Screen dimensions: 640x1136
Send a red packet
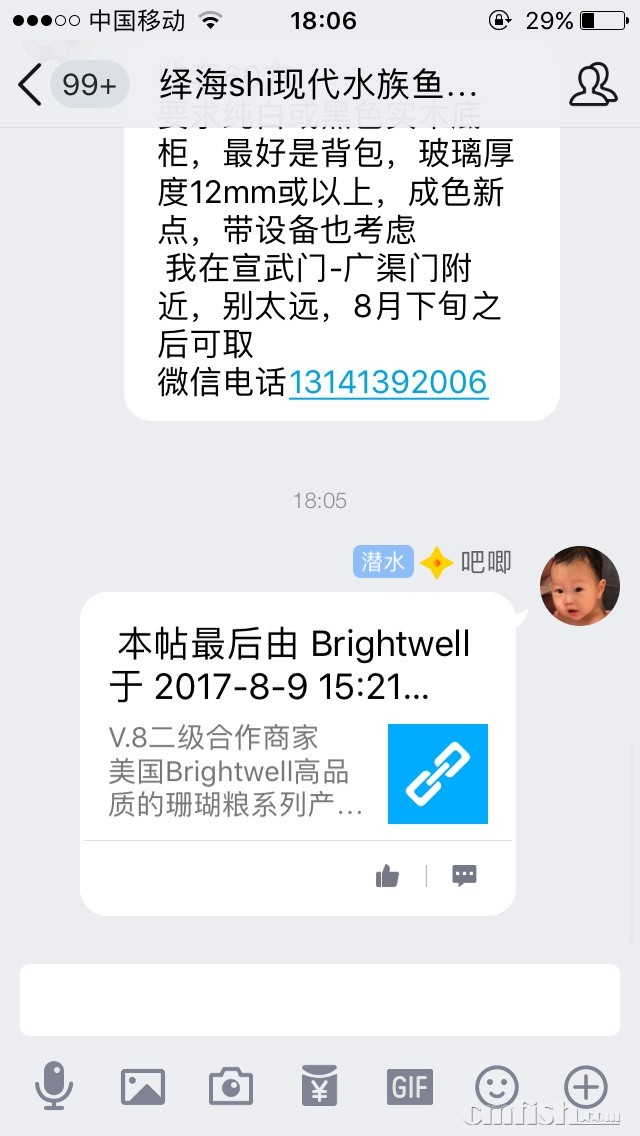pos(320,1086)
